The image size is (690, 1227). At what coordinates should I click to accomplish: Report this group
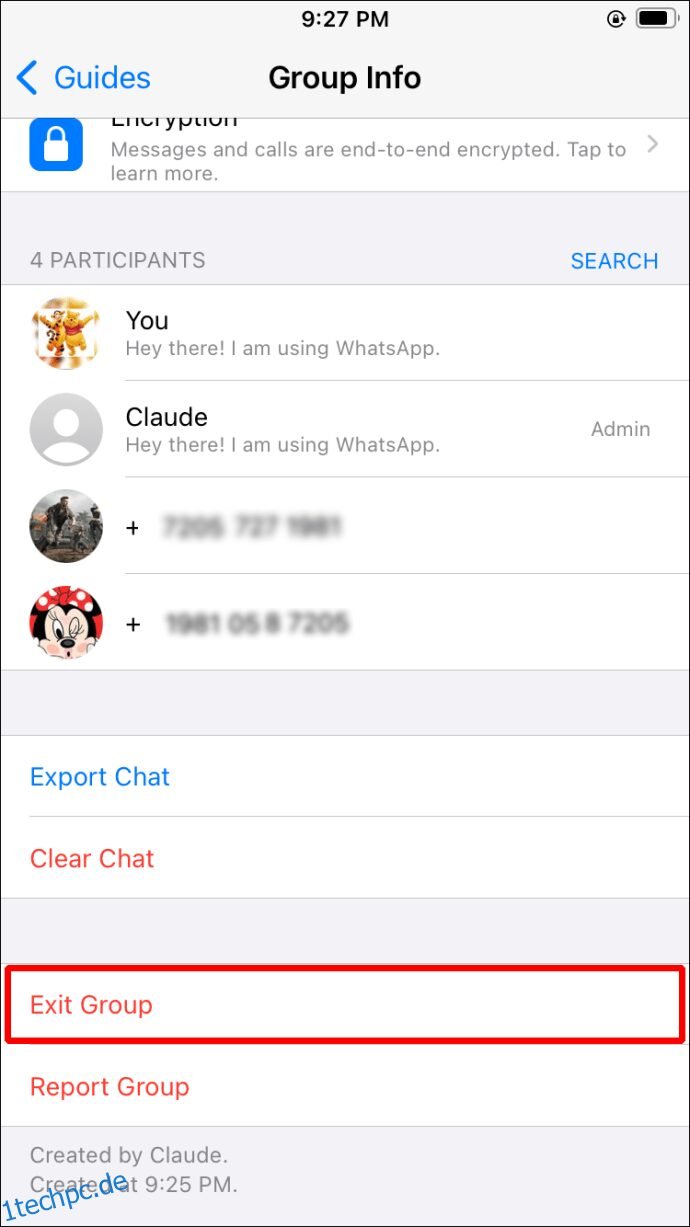tap(109, 1086)
